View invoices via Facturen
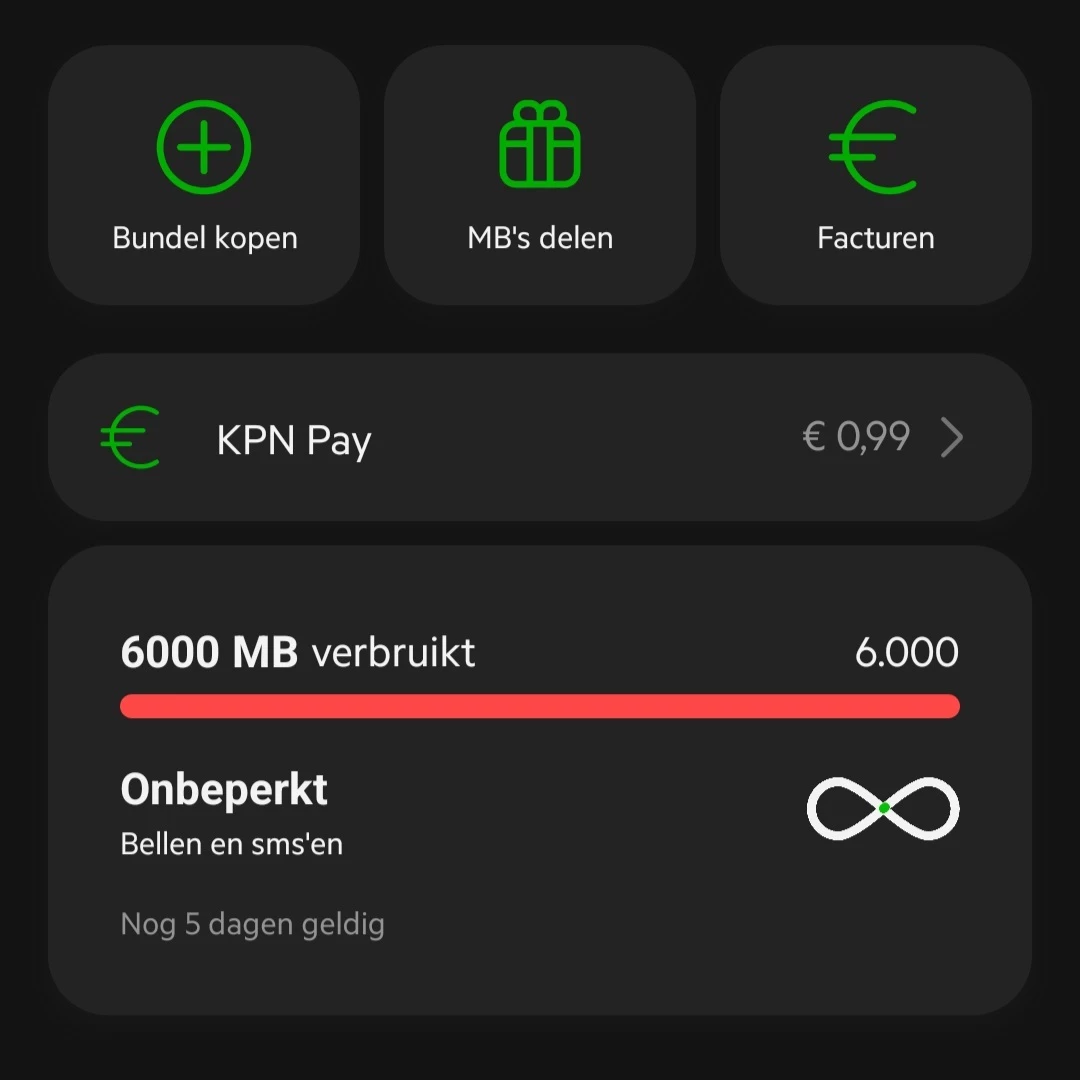The width and height of the screenshot is (1080, 1080). [875, 175]
